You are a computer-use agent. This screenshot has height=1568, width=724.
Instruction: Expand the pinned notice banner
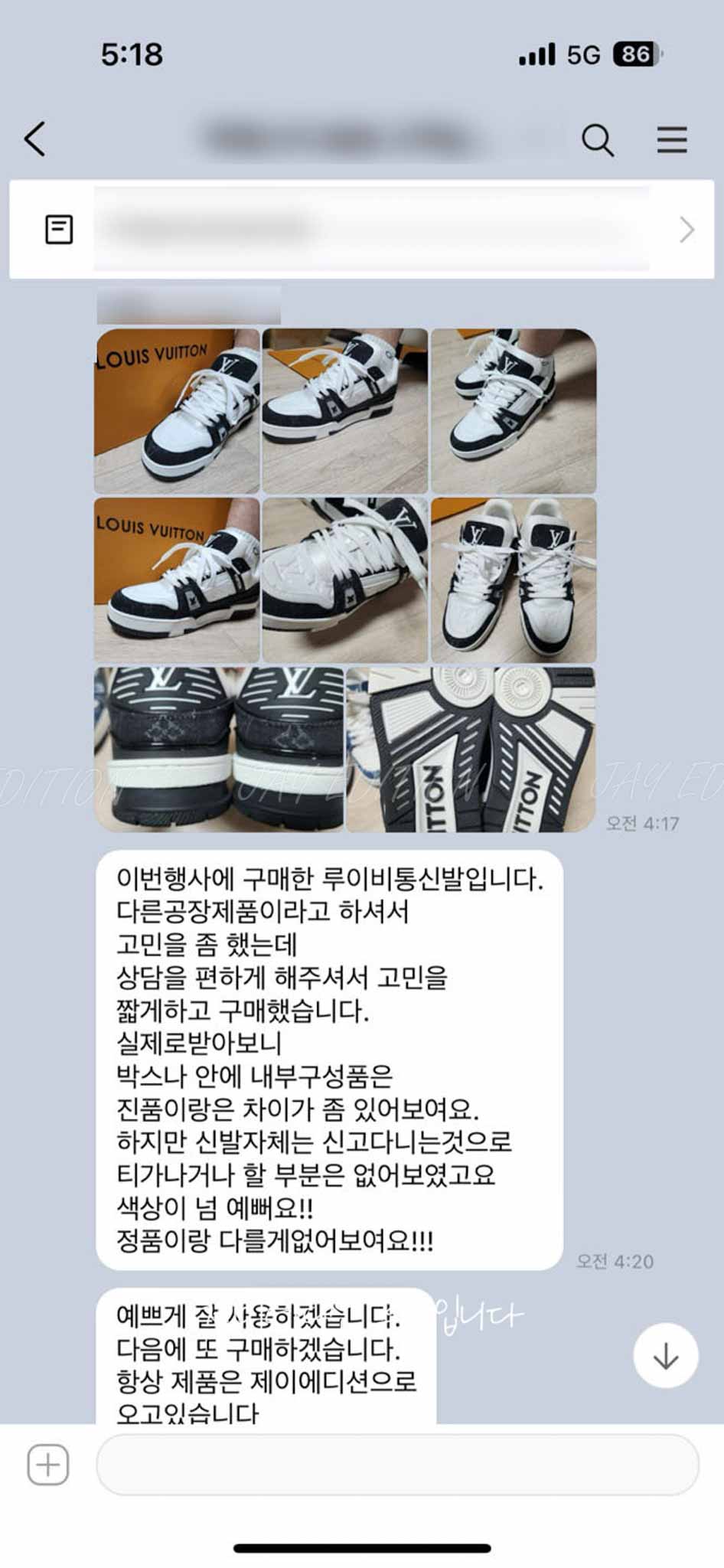686,230
